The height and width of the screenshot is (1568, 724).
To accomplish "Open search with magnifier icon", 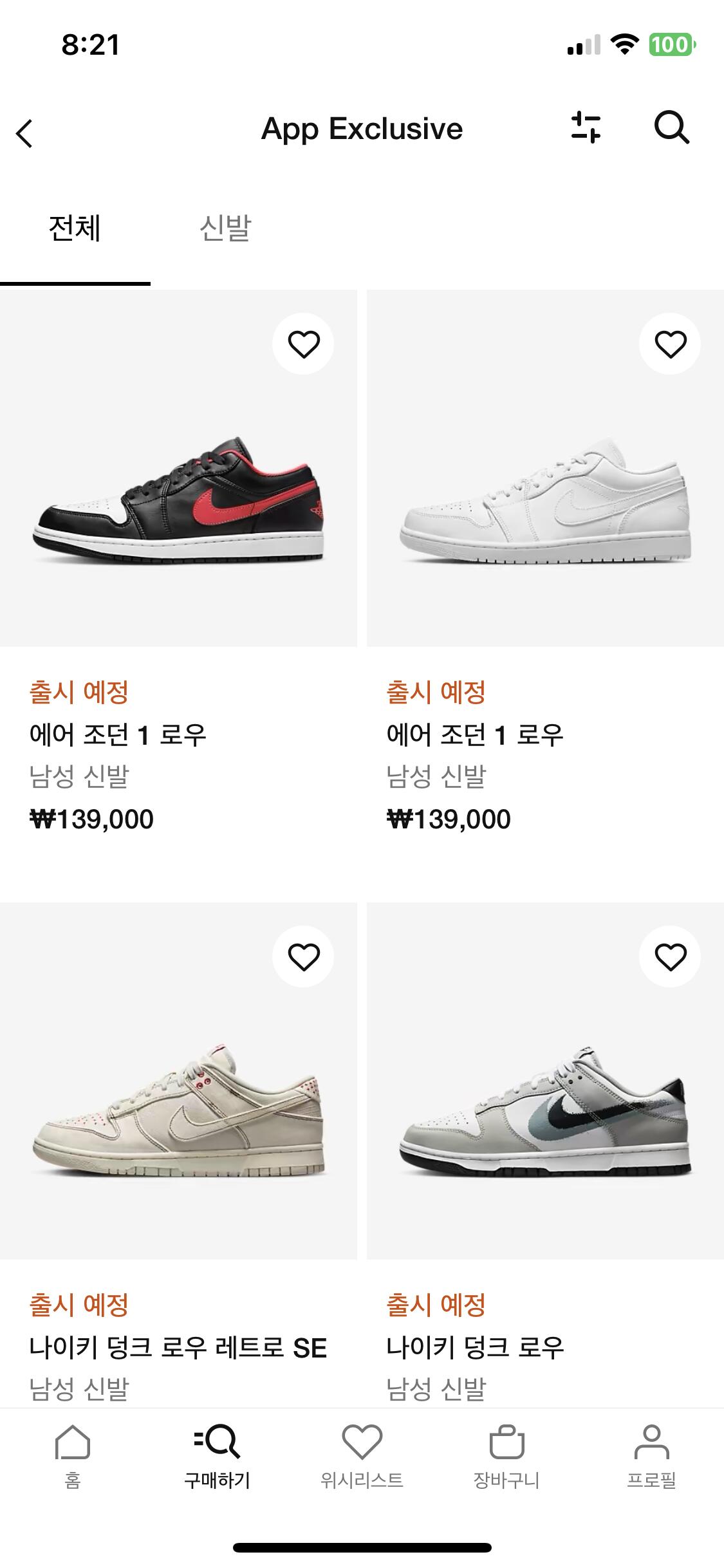I will pos(671,127).
